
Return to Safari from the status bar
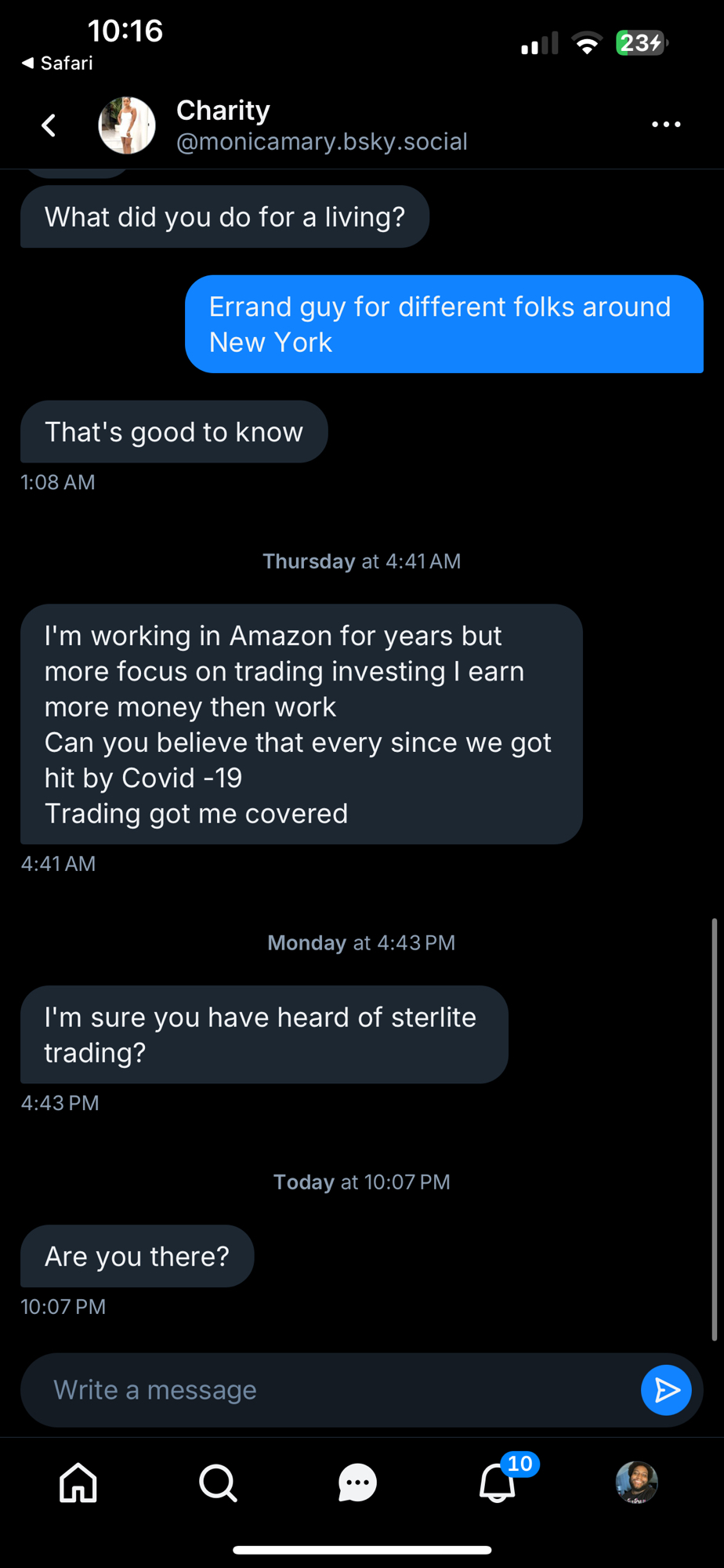click(57, 63)
